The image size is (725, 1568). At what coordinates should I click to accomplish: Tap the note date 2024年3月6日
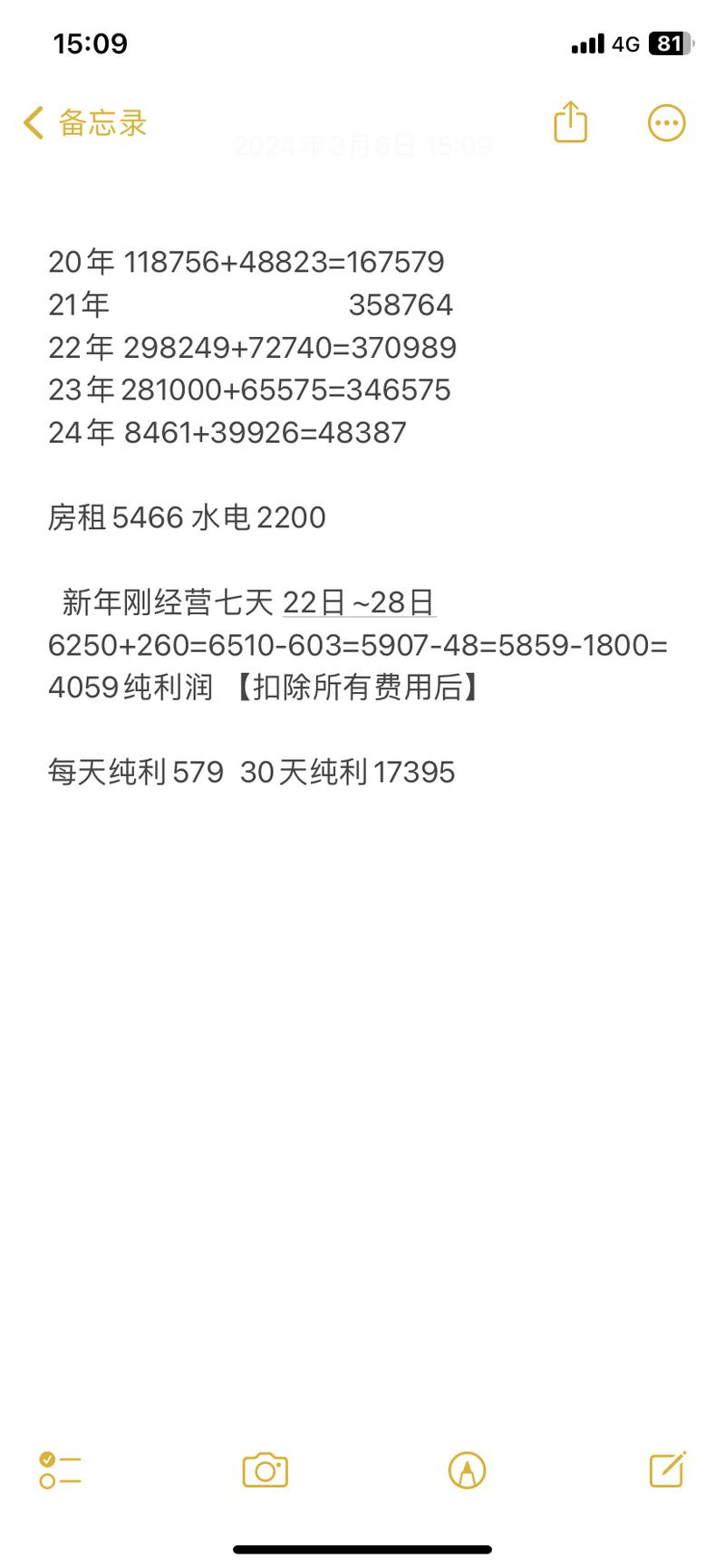362,145
